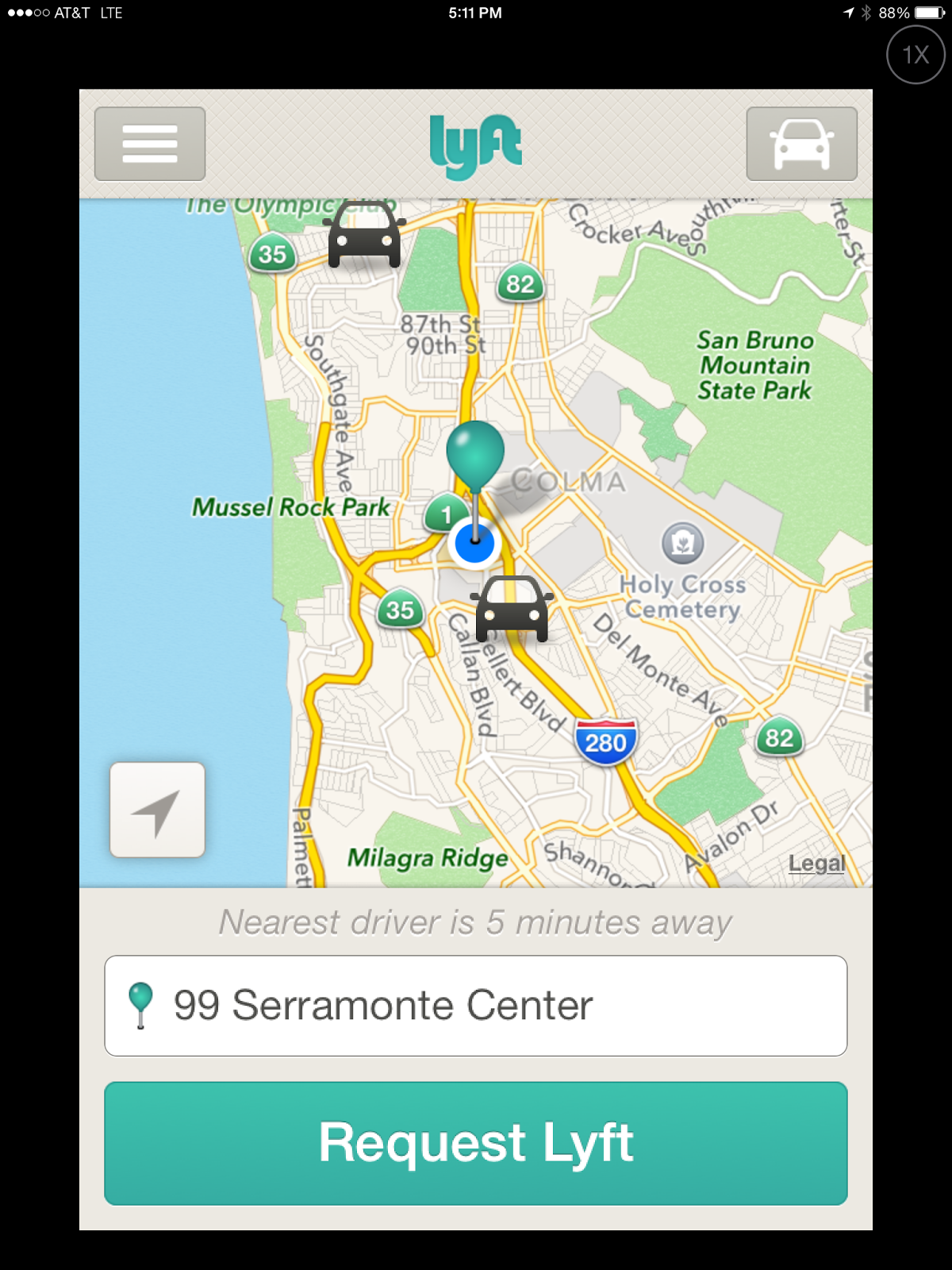Recenter map with the location arrow
Image resolution: width=952 pixels, height=1270 pixels.
click(157, 810)
